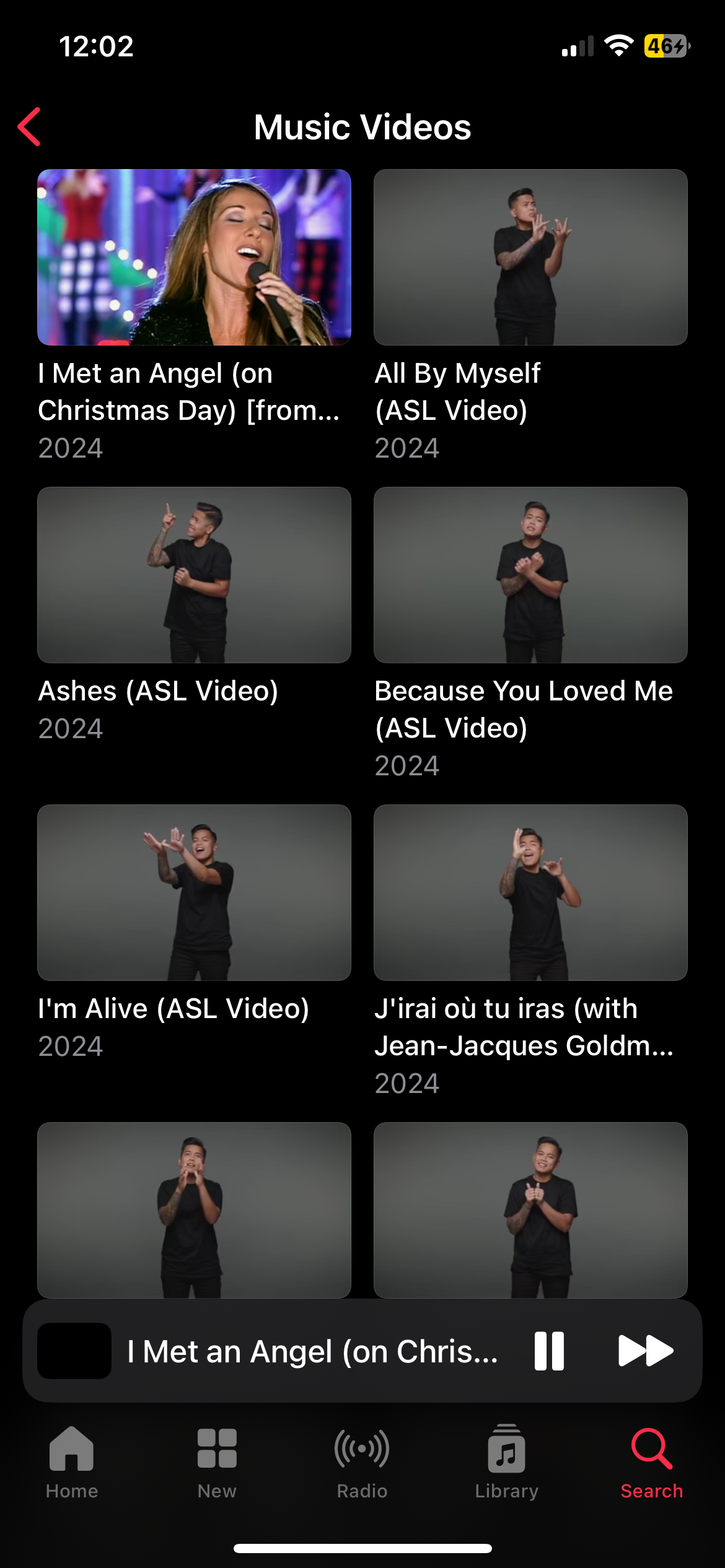Image resolution: width=725 pixels, height=1568 pixels.
Task: Select the Search tab
Action: pos(652,1461)
